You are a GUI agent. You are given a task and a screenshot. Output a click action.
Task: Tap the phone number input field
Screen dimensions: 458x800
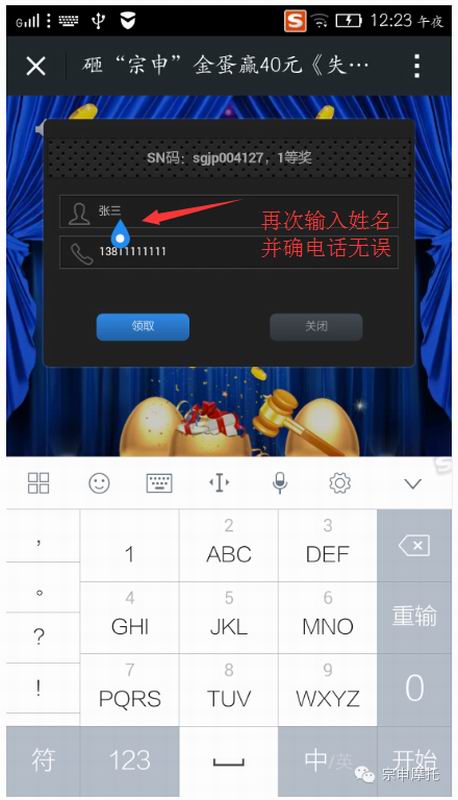(x=228, y=252)
